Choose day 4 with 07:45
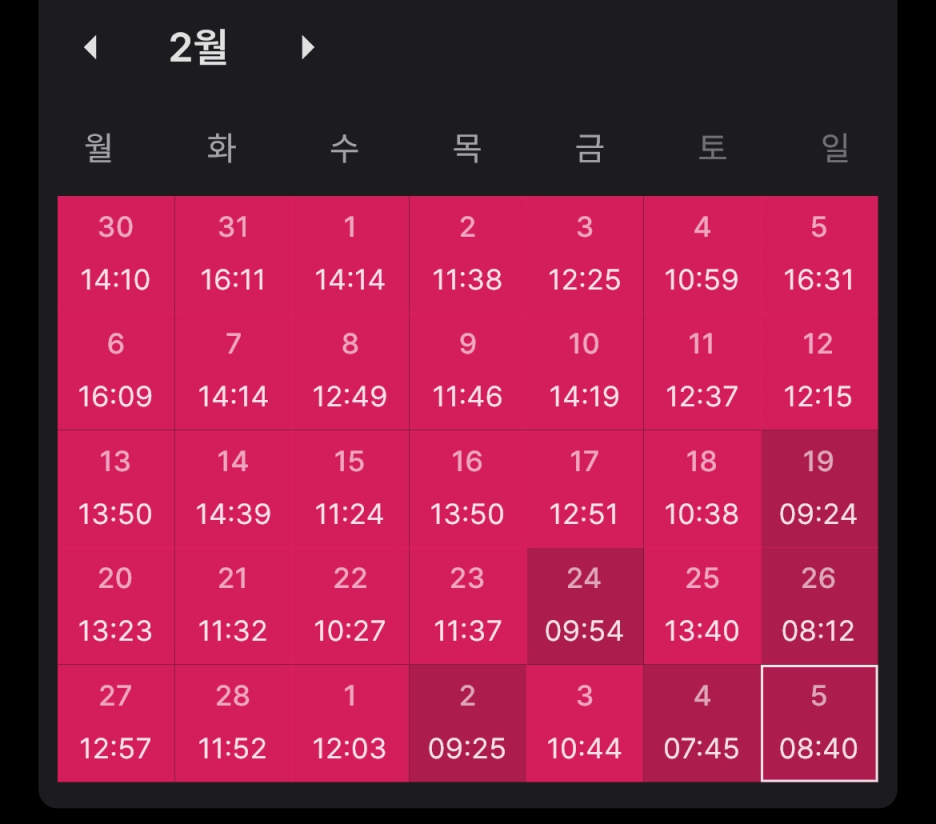Screen dimensions: 936x824 coord(702,722)
